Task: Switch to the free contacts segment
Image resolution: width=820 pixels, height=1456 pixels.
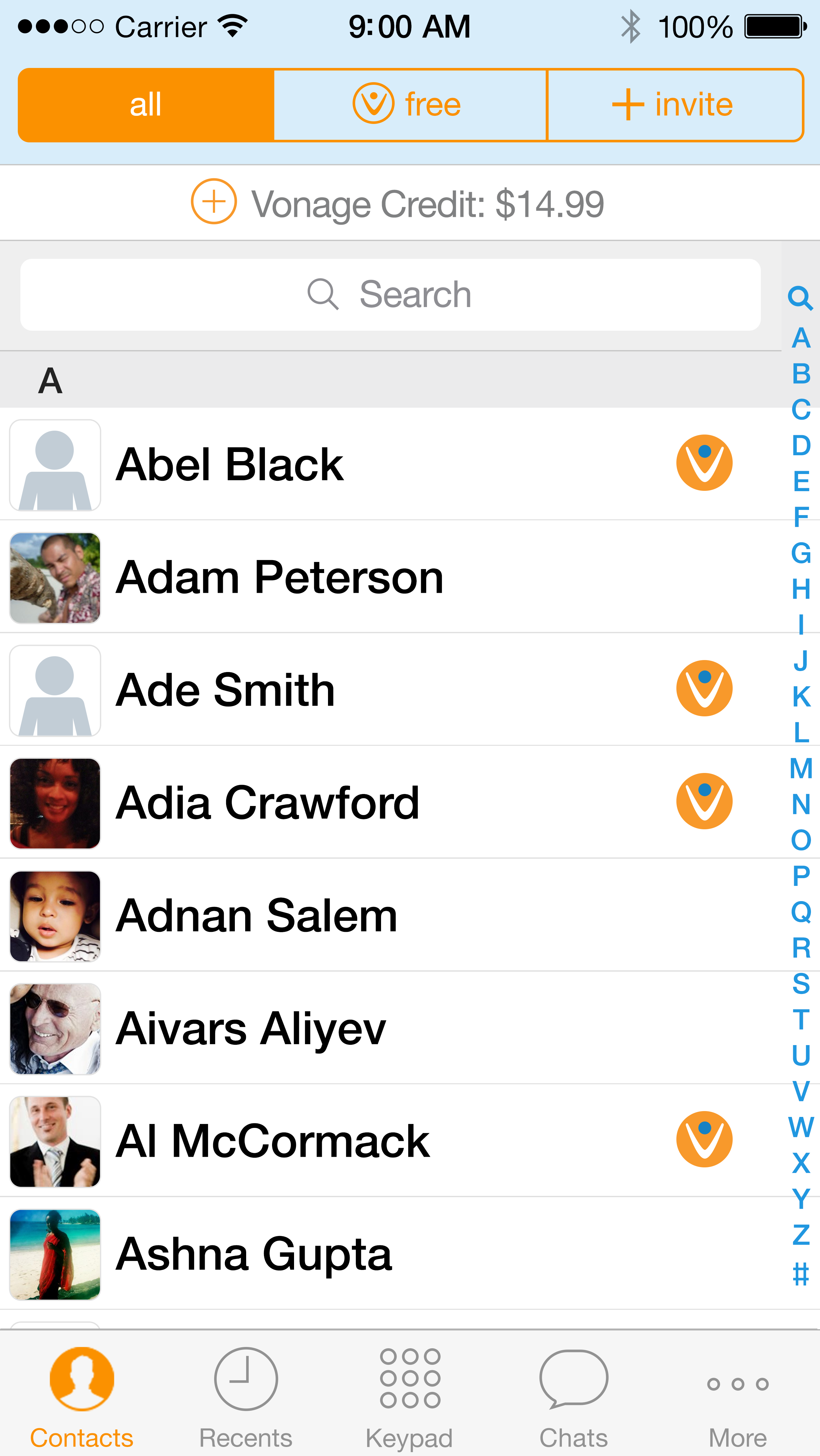Action: click(410, 105)
